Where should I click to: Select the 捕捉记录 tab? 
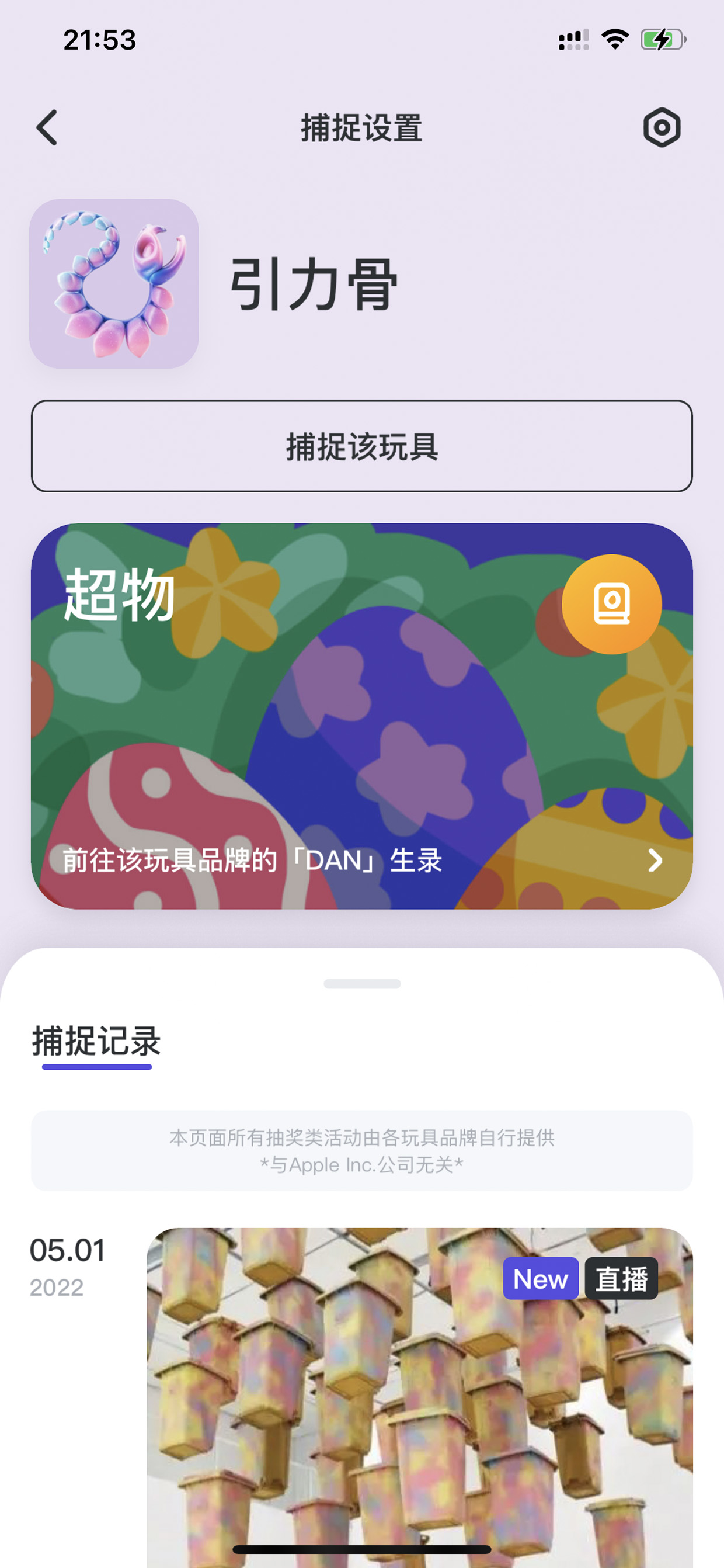97,1043
